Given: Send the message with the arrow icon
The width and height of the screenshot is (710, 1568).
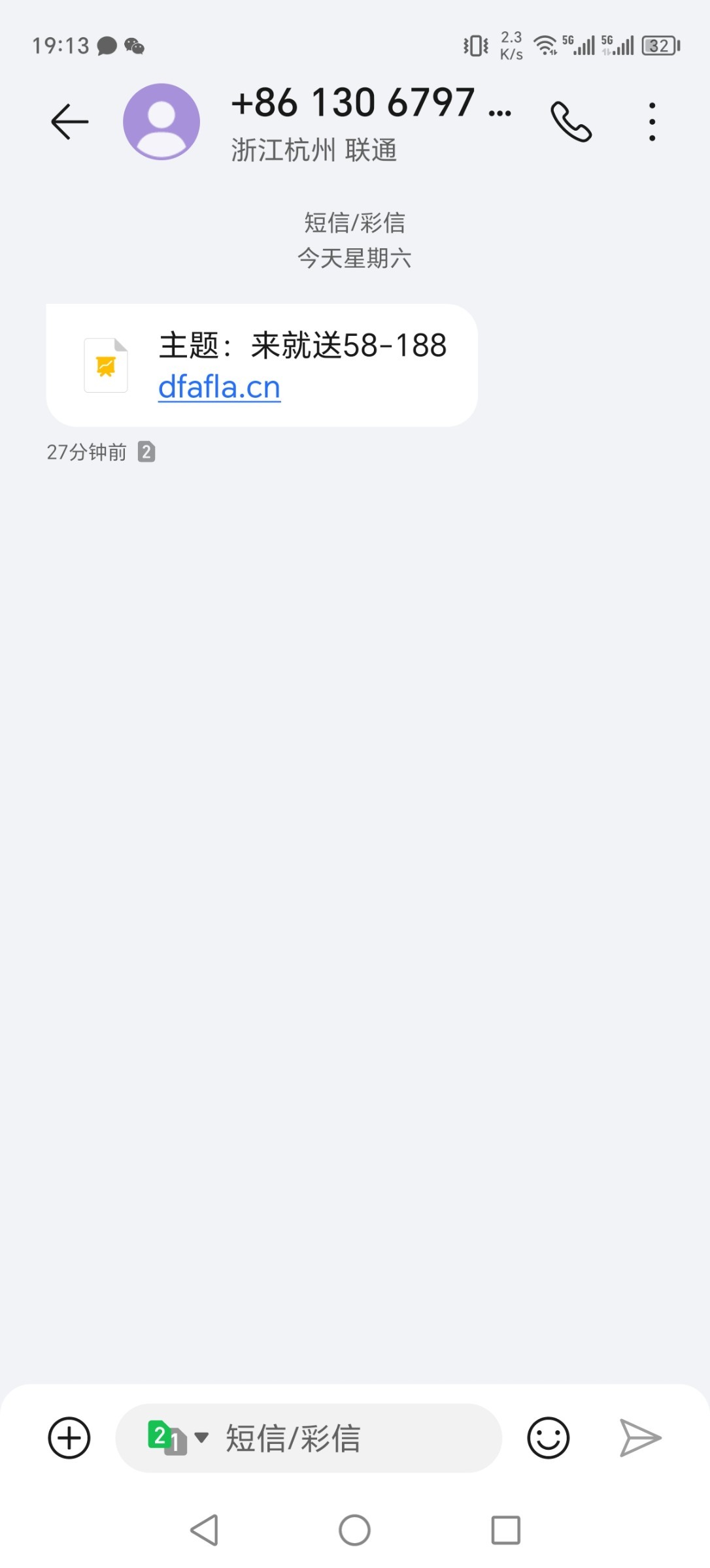Looking at the screenshot, I should (640, 1438).
